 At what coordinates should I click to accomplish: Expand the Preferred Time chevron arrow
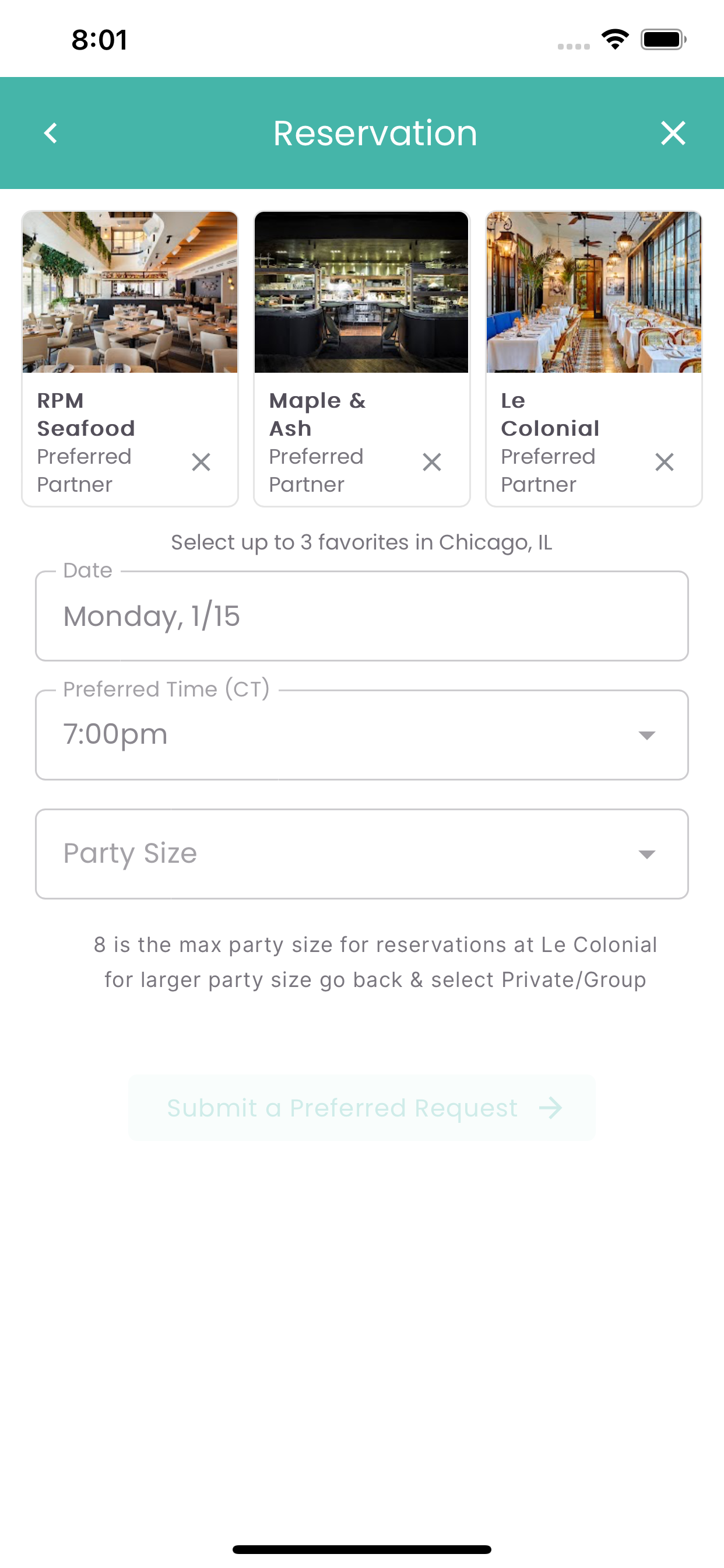pyautogui.click(x=647, y=734)
